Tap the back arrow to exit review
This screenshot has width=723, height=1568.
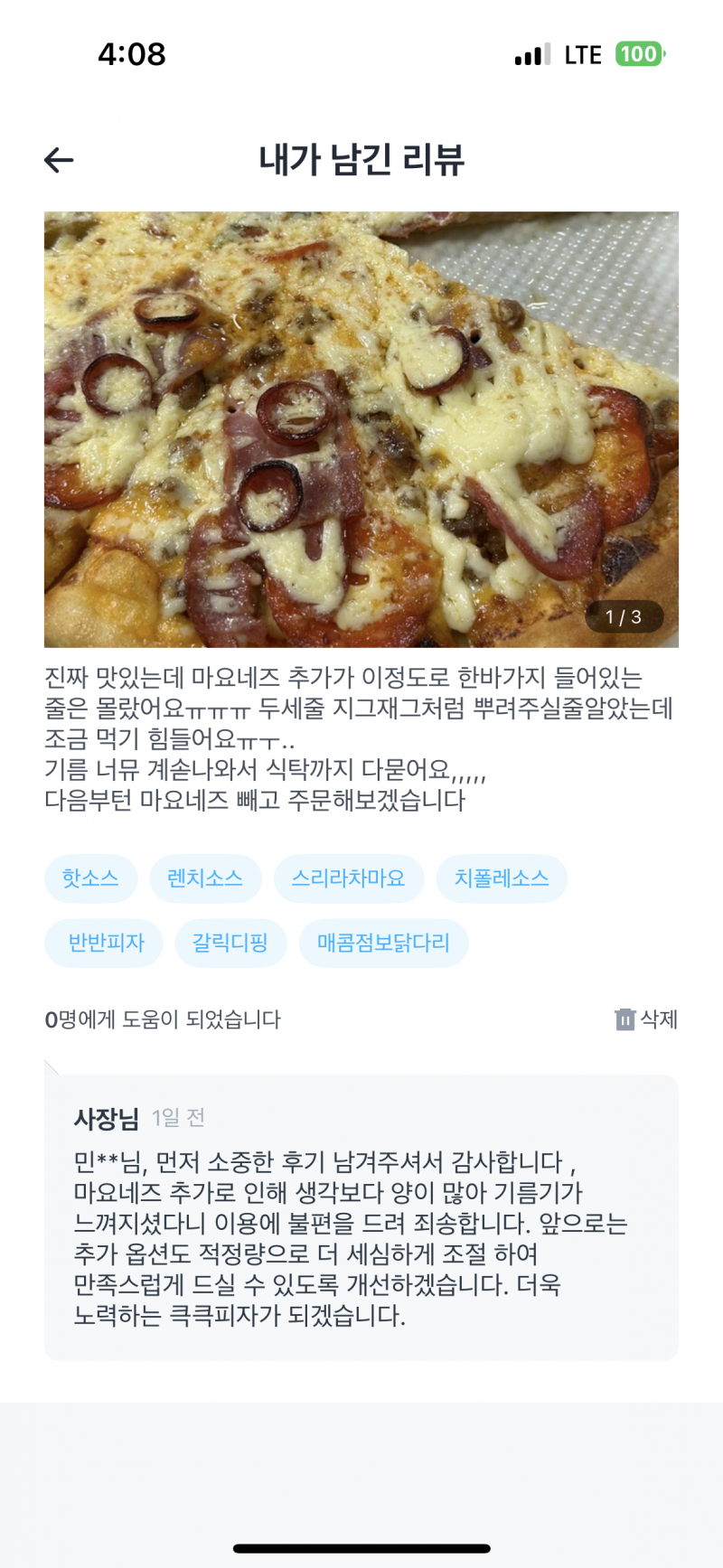pyautogui.click(x=59, y=160)
